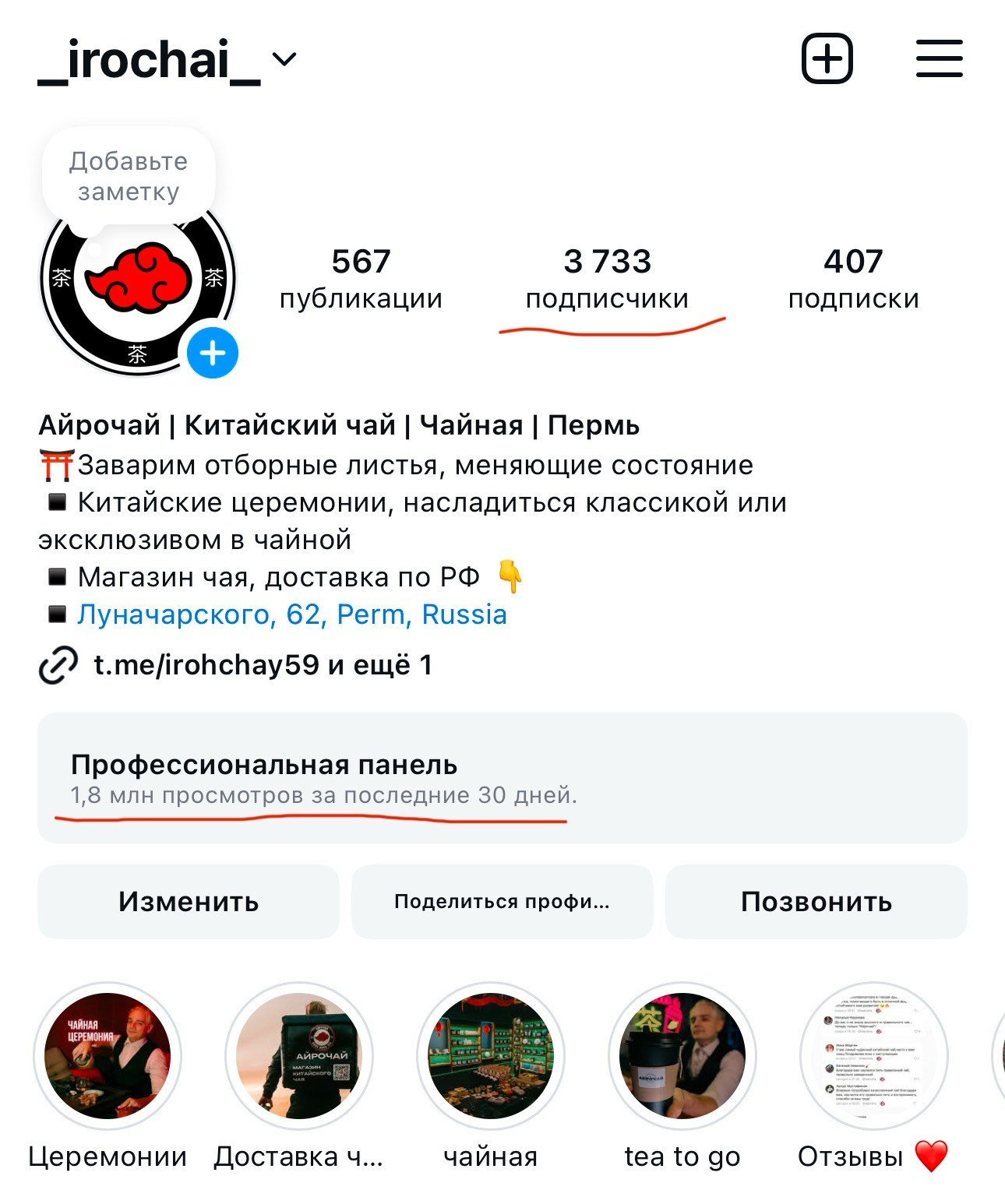The height and width of the screenshot is (1204, 1005).
Task: Open the Луначарского, 62, Perm address link
Action: click(291, 614)
